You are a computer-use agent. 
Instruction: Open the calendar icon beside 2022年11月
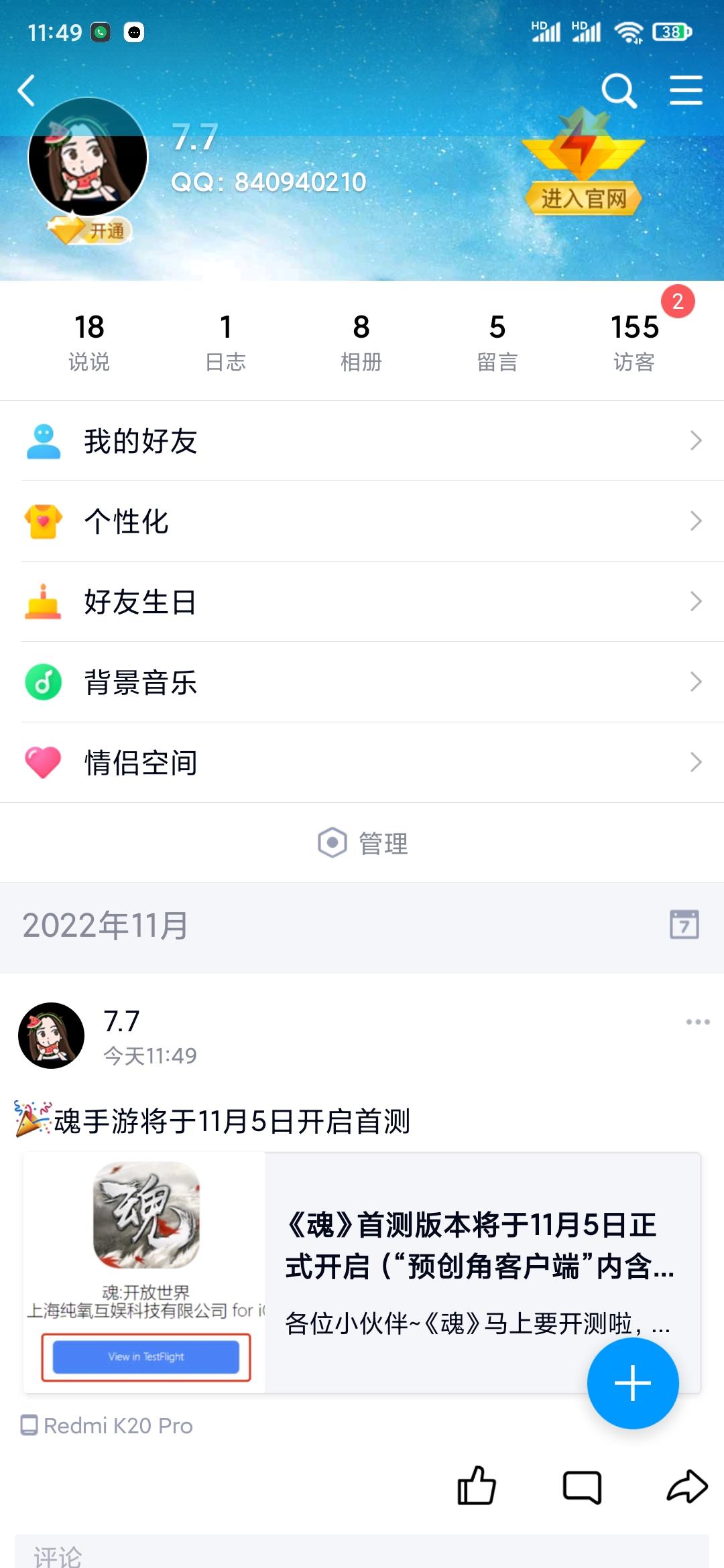(x=684, y=925)
